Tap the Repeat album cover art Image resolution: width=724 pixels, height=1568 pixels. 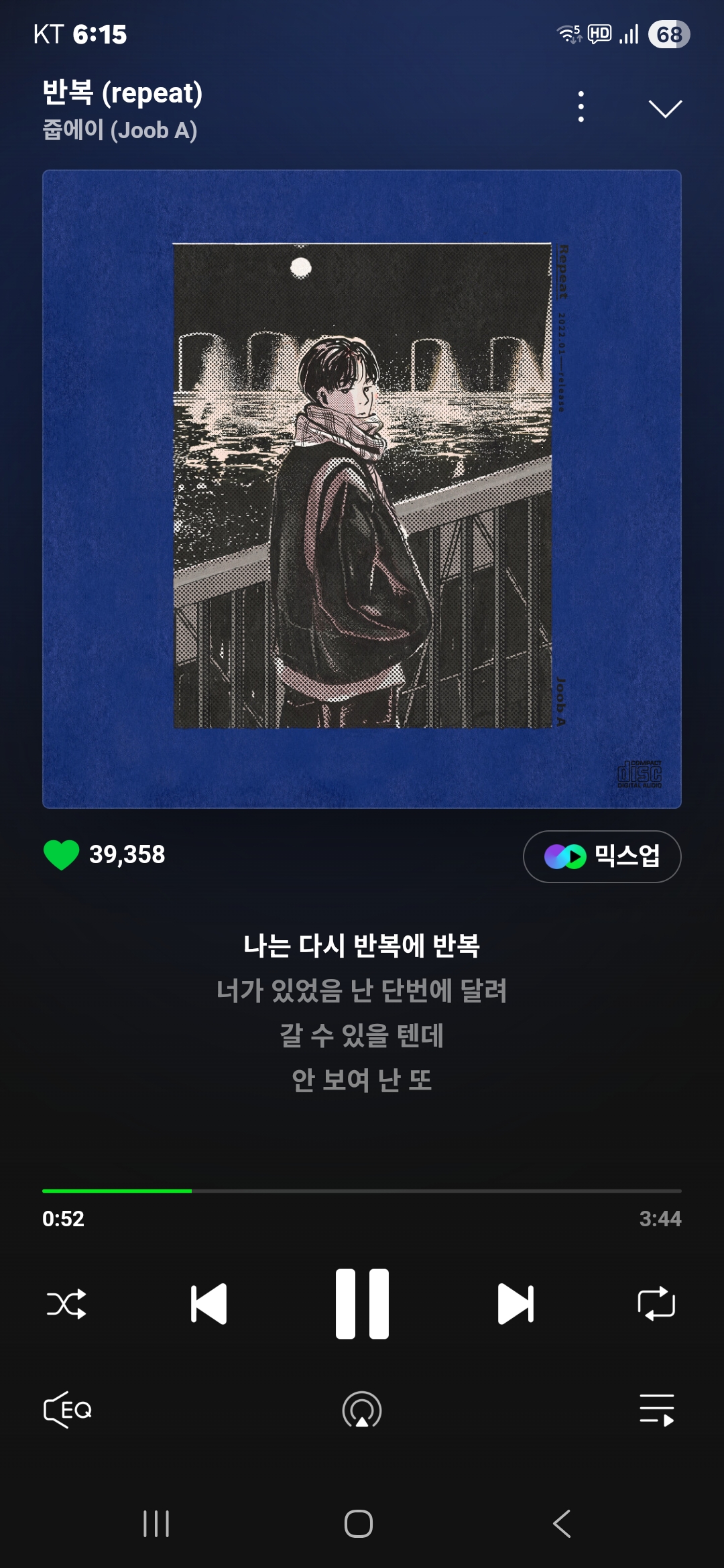pyautogui.click(x=362, y=489)
